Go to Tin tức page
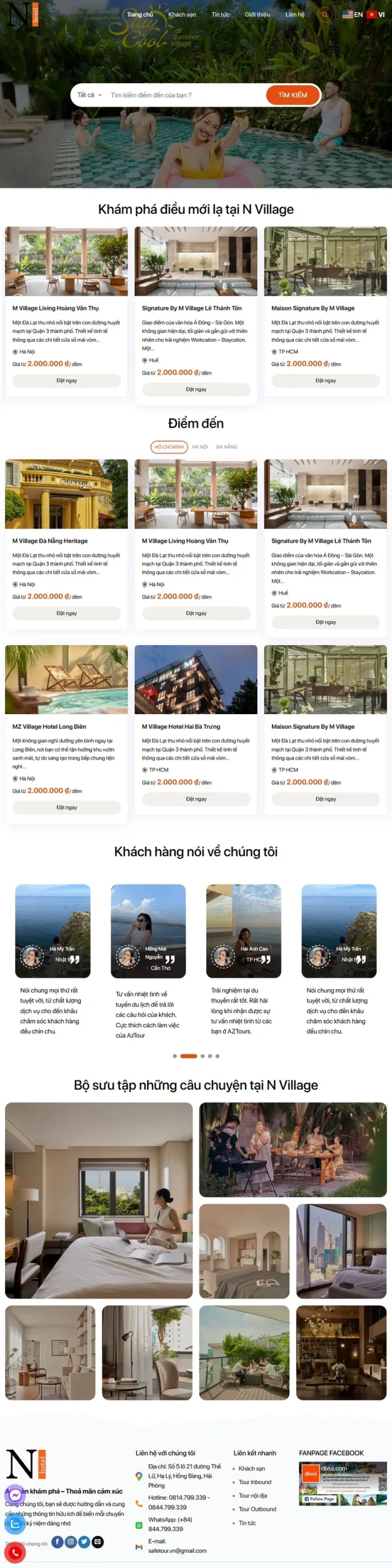 pos(221,15)
